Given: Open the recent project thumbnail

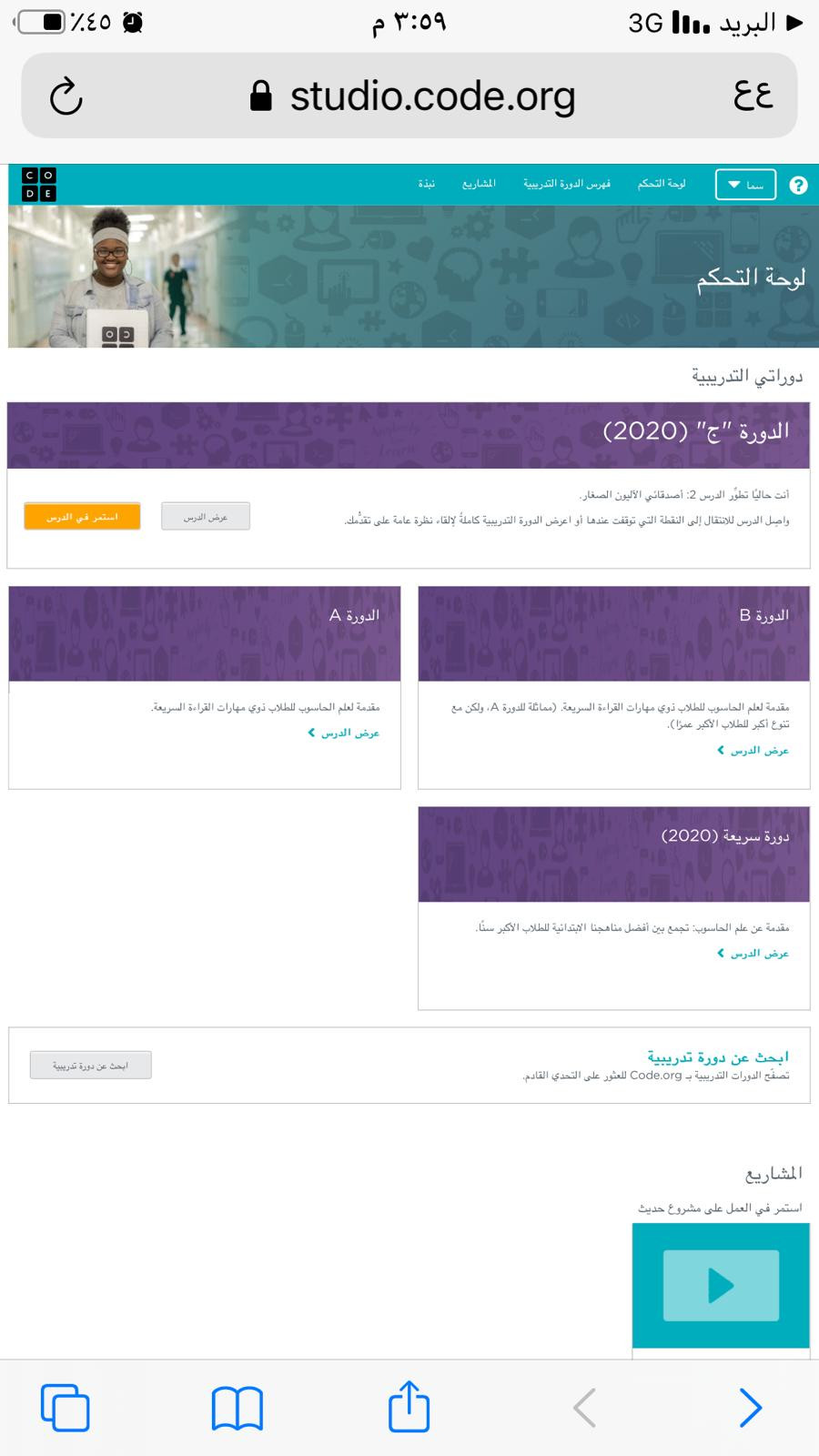Looking at the screenshot, I should coord(721,1285).
